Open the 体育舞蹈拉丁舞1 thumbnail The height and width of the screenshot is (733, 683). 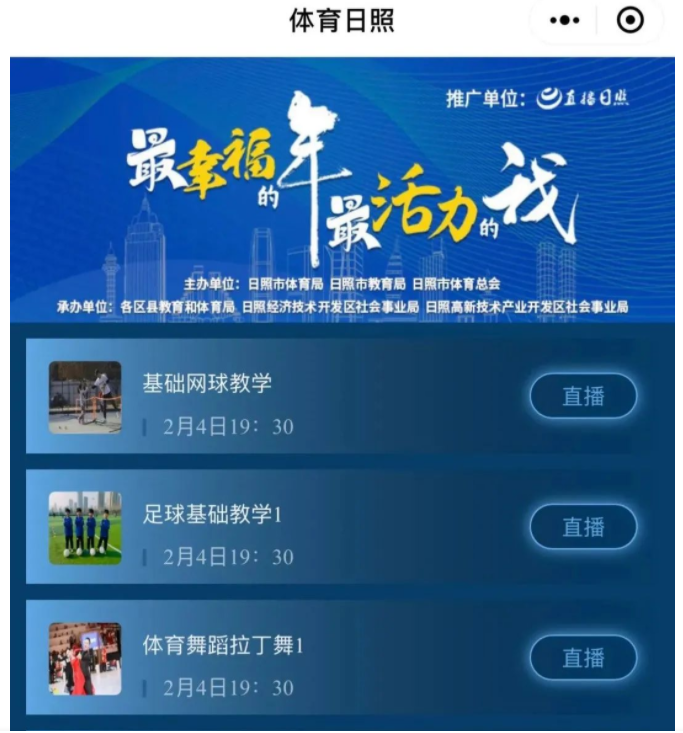pos(85,659)
